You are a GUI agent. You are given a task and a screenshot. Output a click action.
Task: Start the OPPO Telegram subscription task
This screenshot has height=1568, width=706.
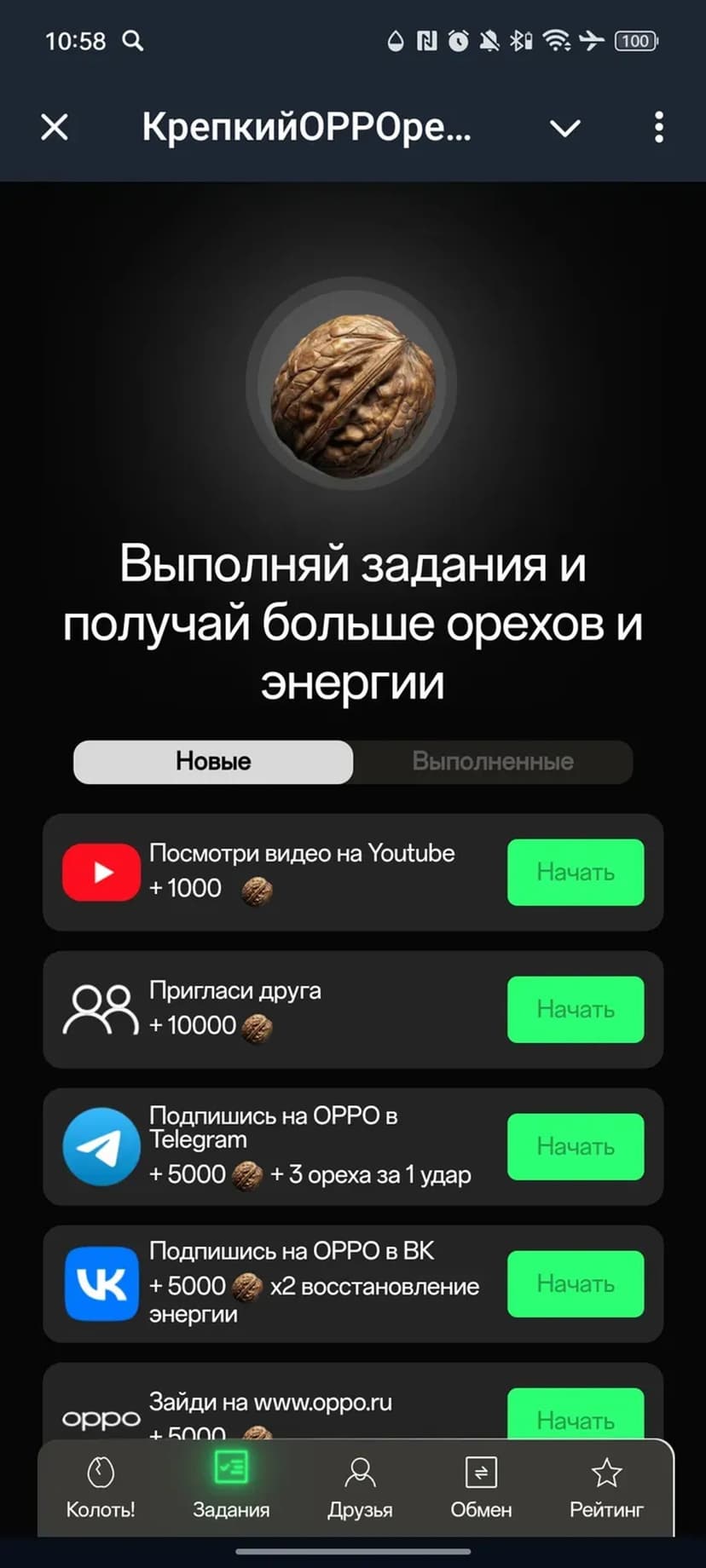pos(576,1146)
